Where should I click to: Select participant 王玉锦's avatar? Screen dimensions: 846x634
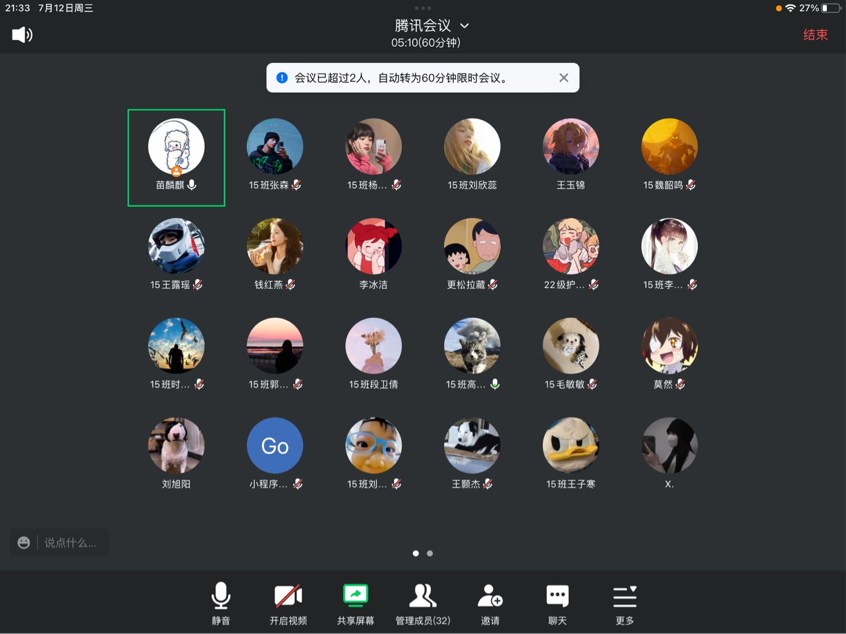[x=571, y=147]
